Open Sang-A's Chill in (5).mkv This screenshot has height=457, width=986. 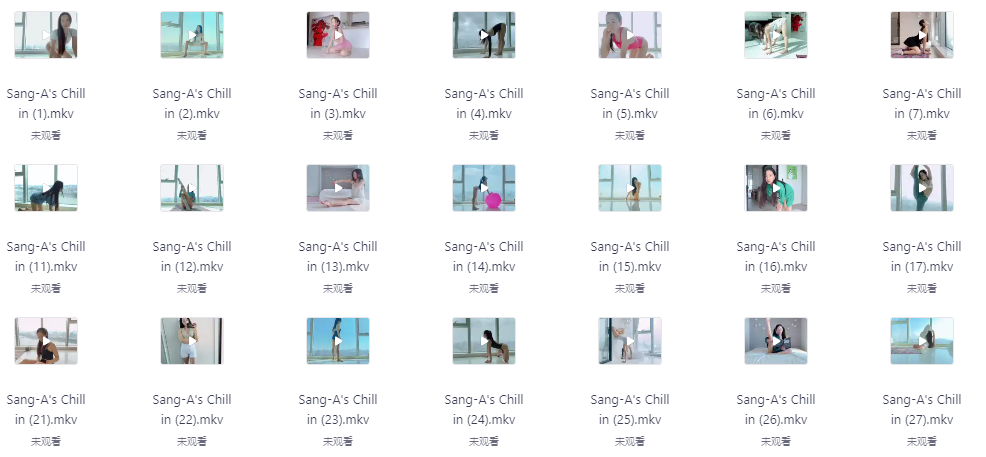click(x=630, y=36)
